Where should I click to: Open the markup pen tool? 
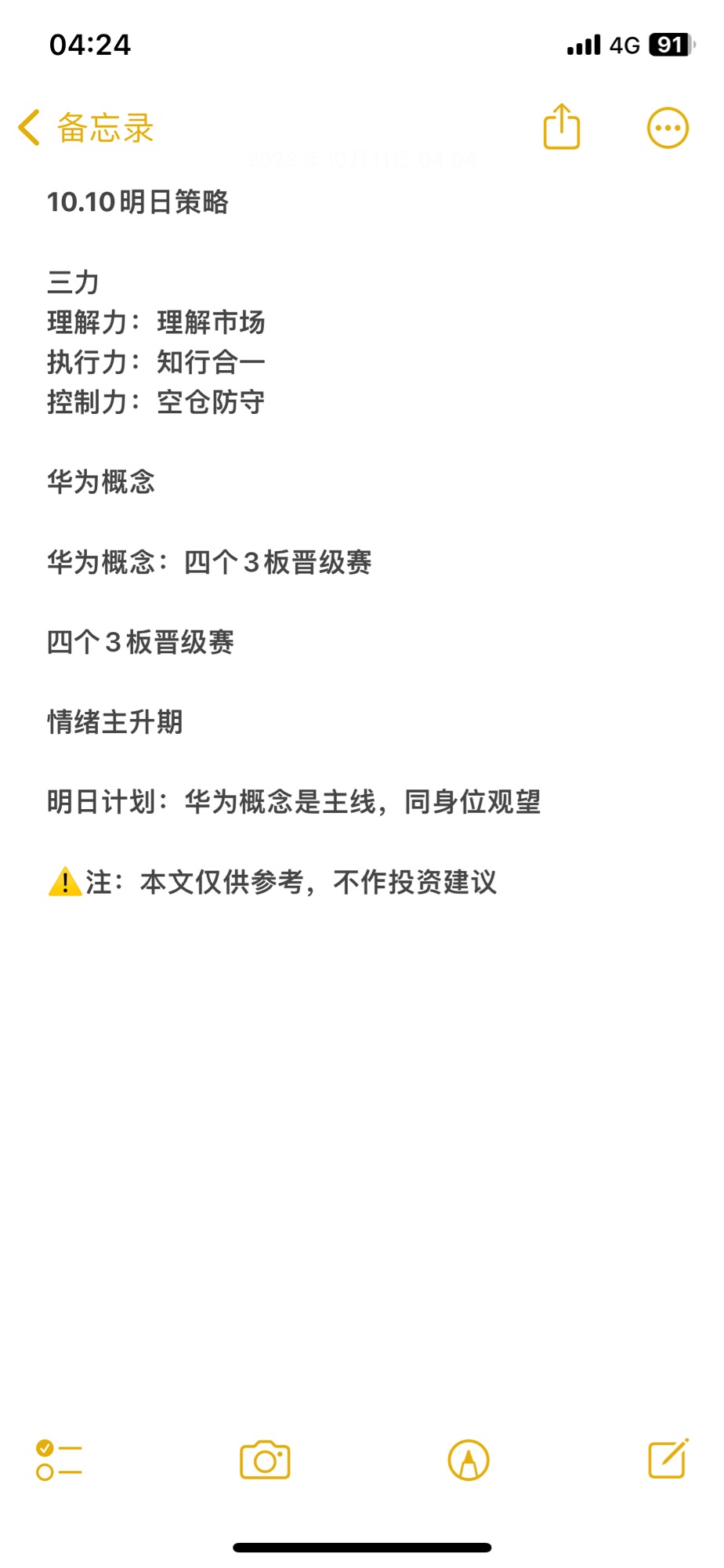(469, 1460)
